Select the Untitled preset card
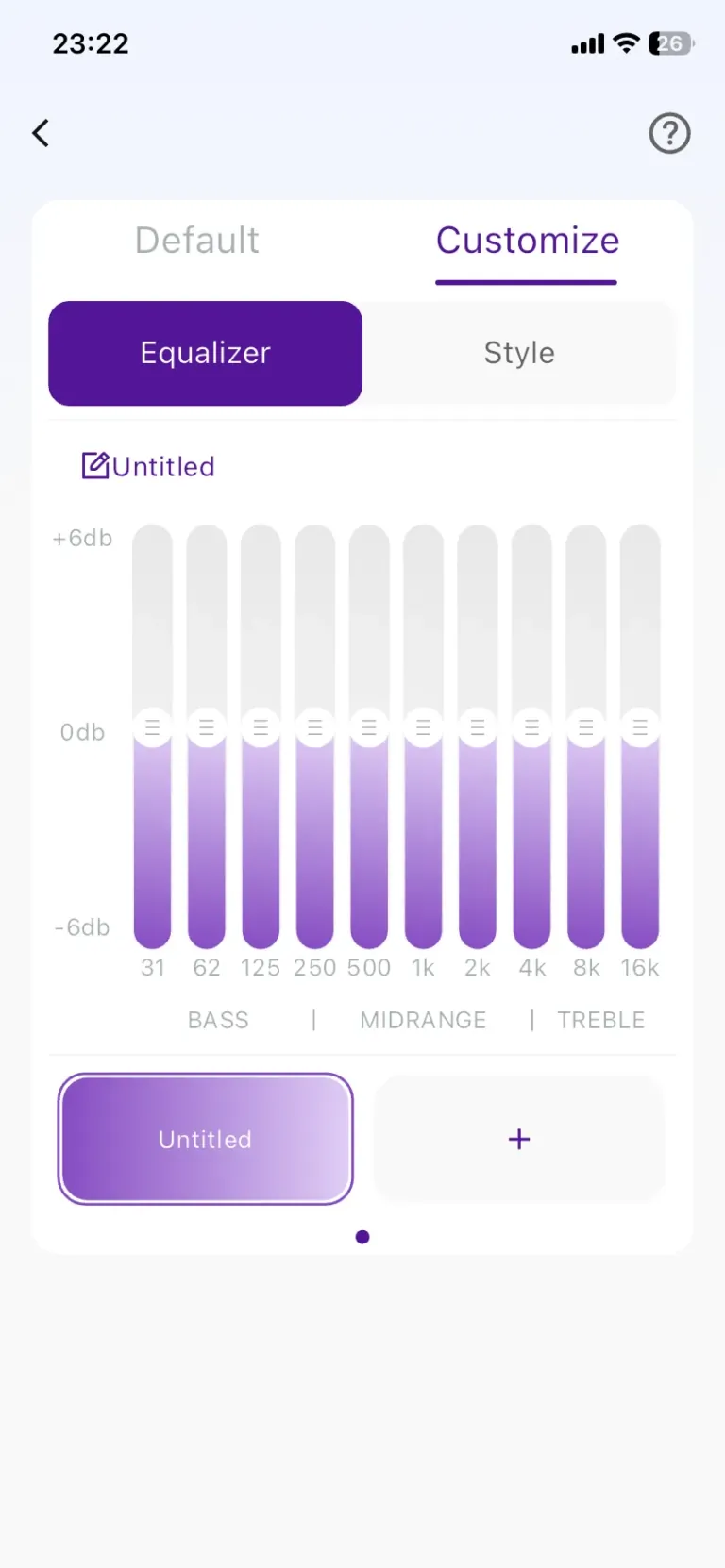The width and height of the screenshot is (725, 1568). [206, 1139]
